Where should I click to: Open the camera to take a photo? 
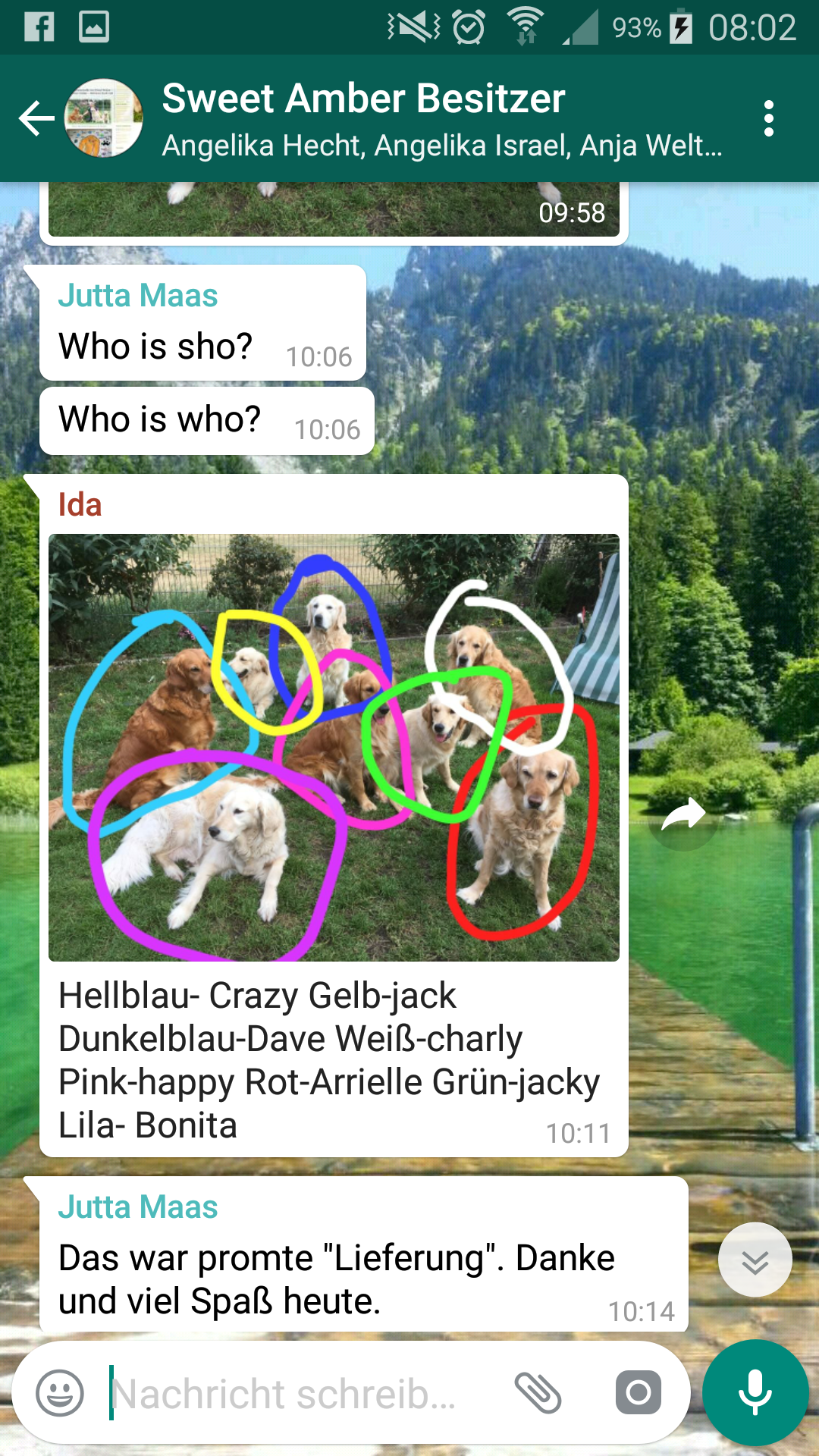[638, 1393]
